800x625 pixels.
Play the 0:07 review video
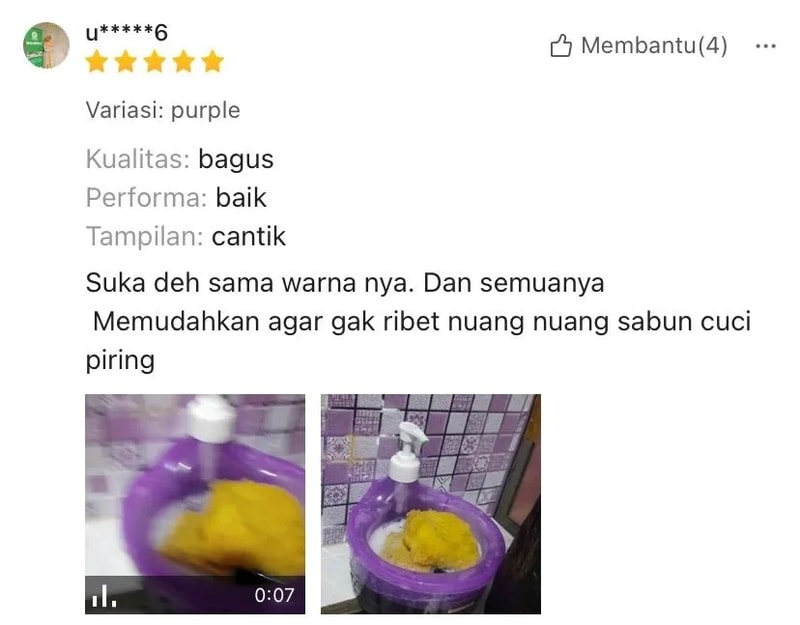click(194, 503)
